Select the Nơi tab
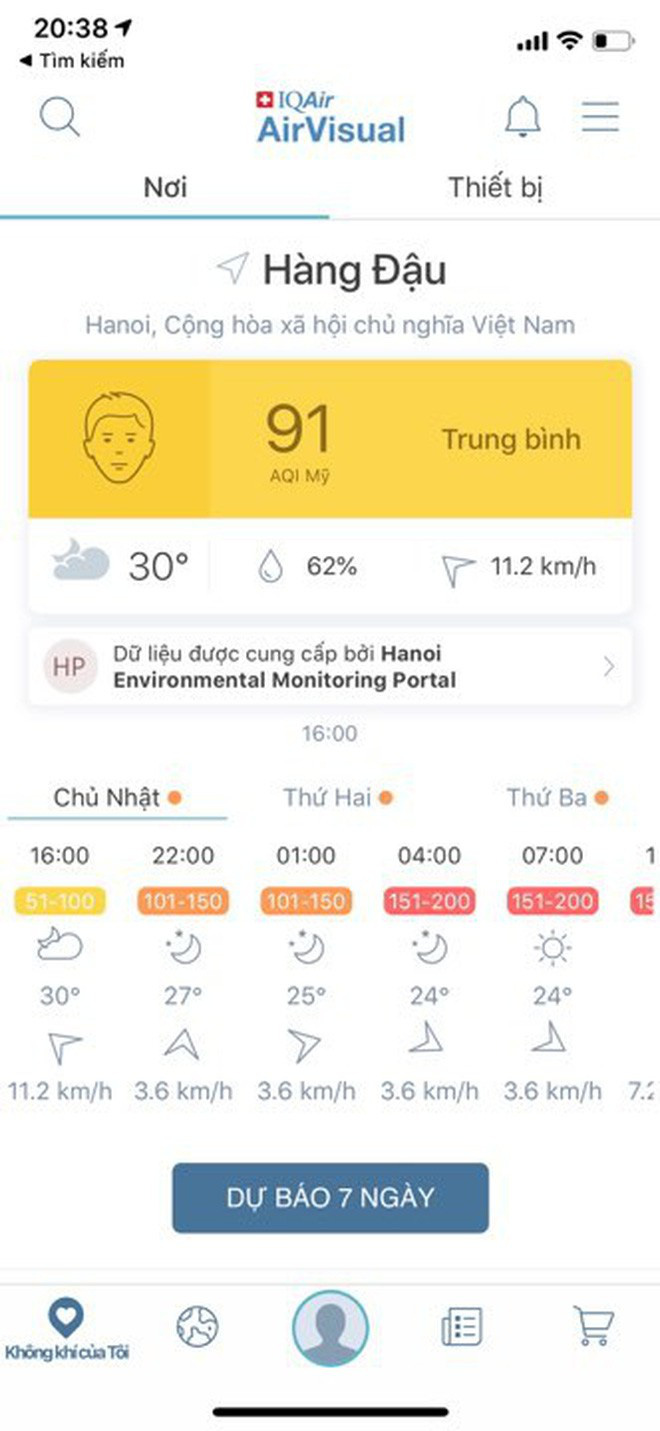Screen dimensions: 660x1431 (165, 187)
